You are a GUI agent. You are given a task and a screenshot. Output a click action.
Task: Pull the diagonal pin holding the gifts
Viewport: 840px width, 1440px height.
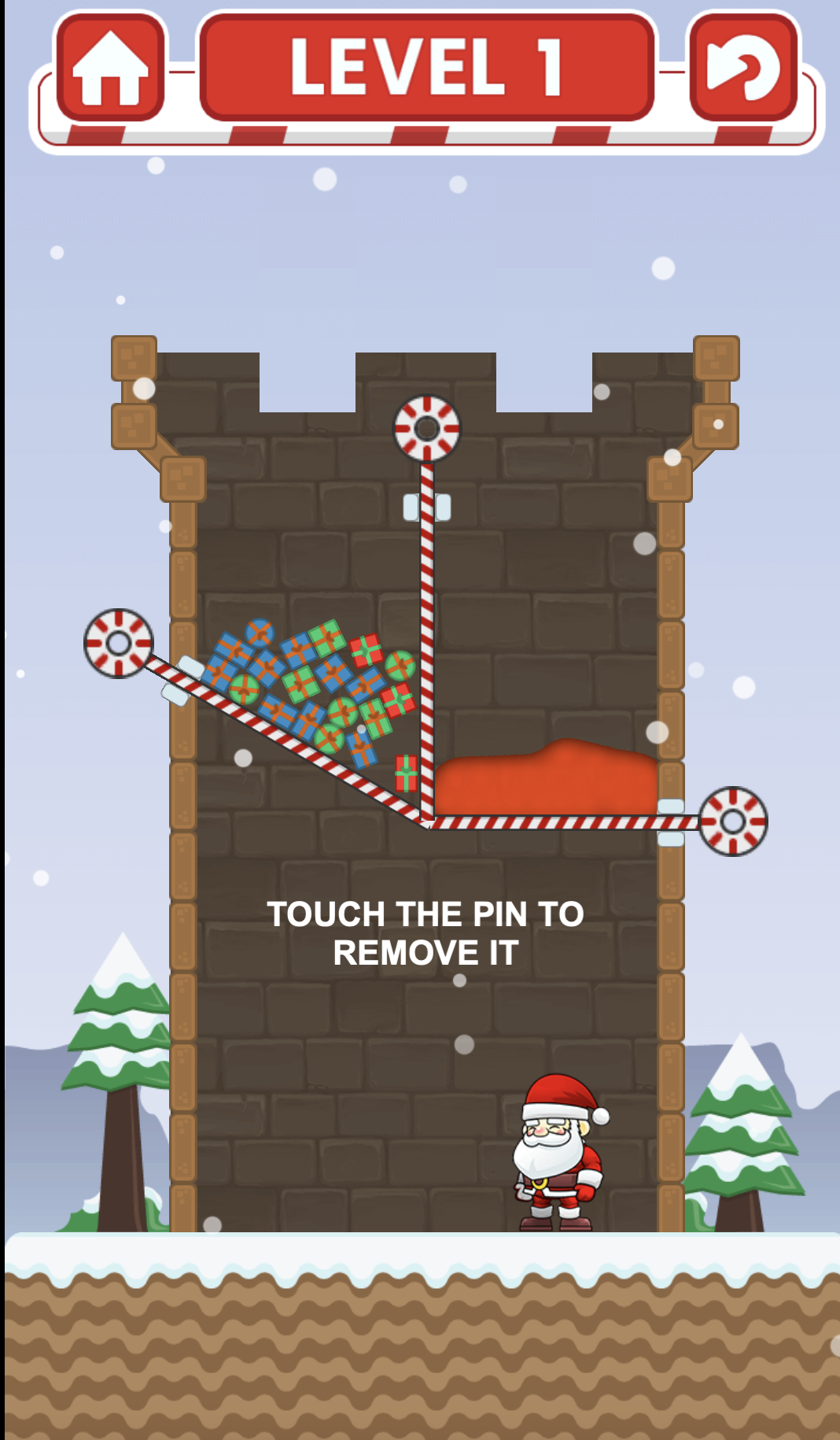(119, 644)
